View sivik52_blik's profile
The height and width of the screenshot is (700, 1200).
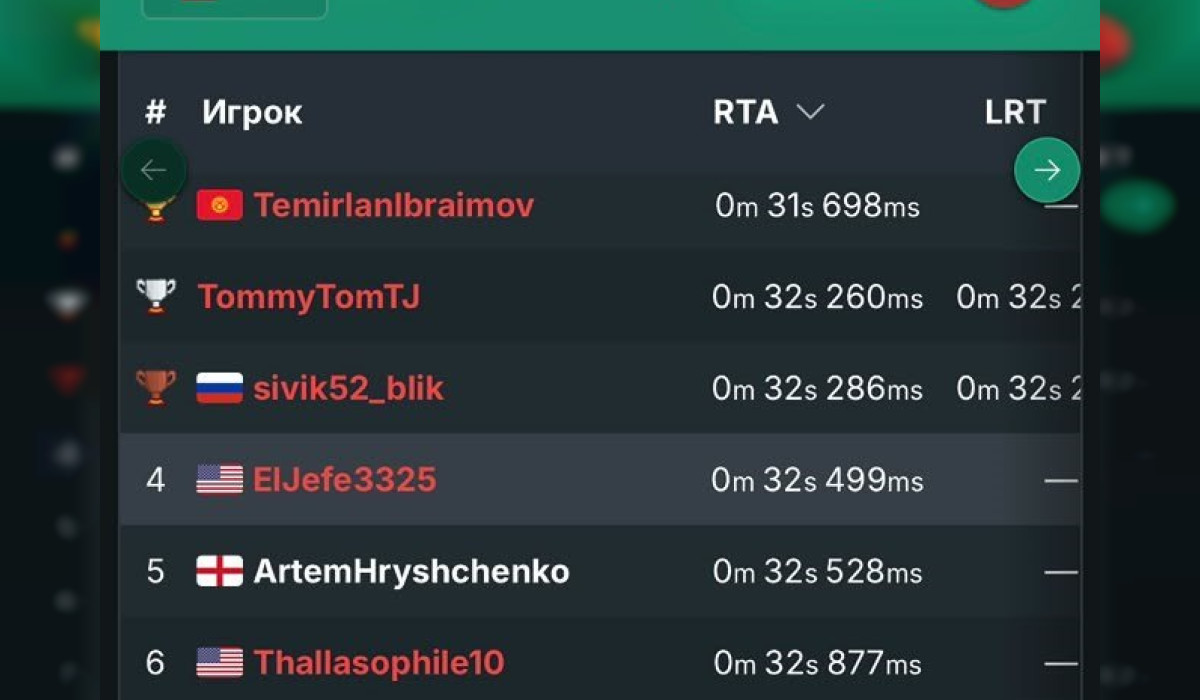[348, 388]
